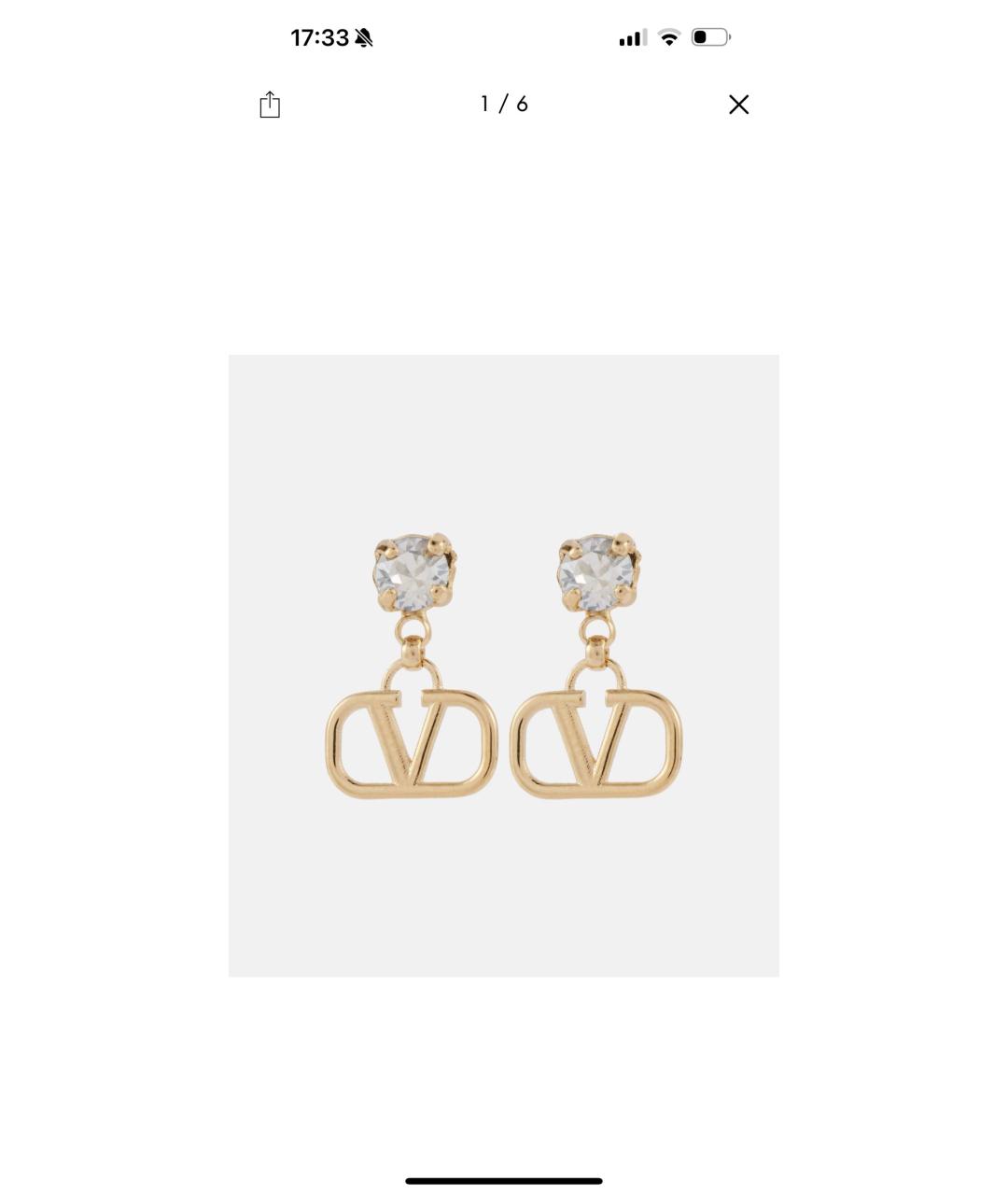Close the image viewer

(738, 105)
